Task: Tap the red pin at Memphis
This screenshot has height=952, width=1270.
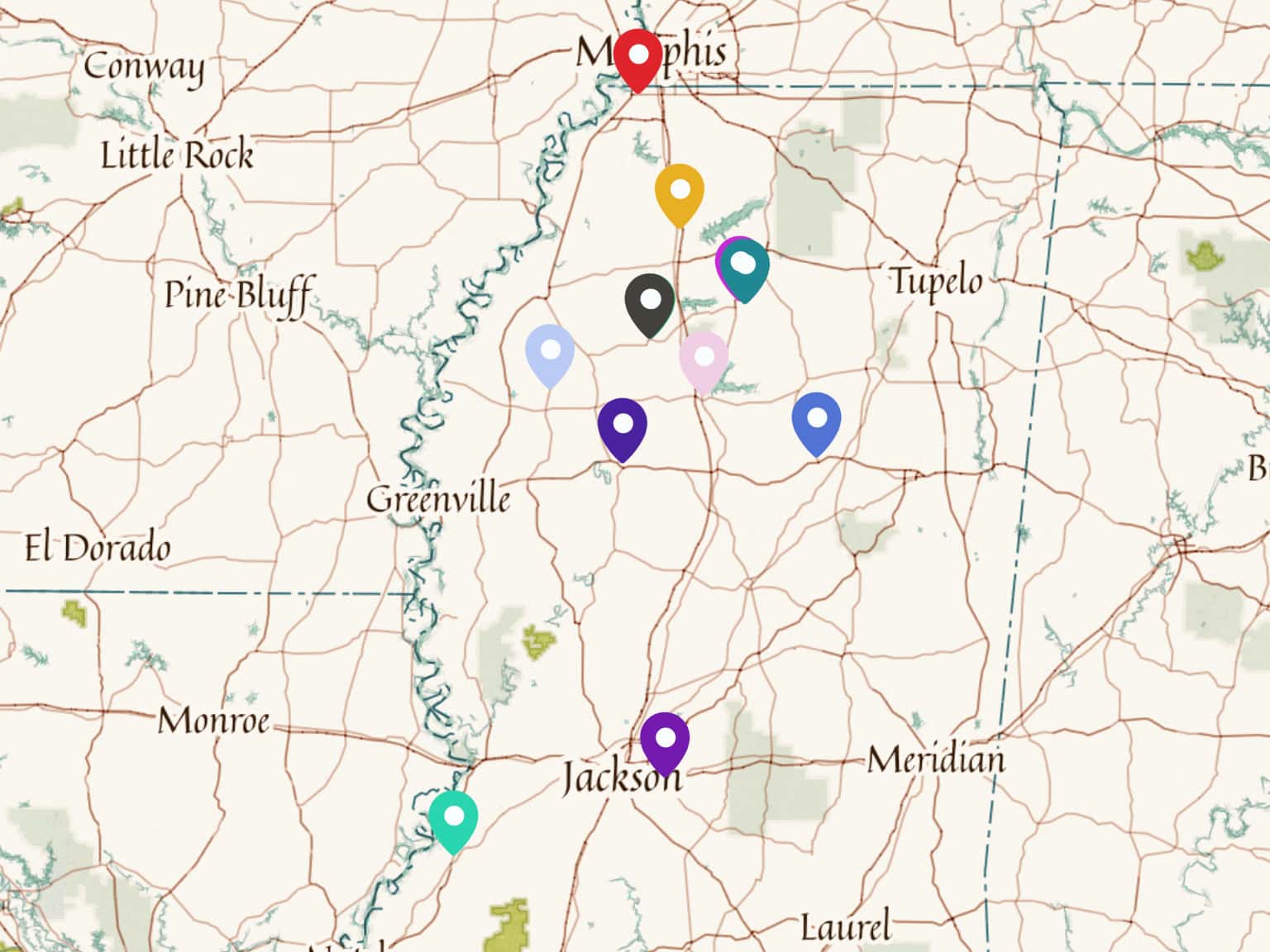Action: [638, 57]
